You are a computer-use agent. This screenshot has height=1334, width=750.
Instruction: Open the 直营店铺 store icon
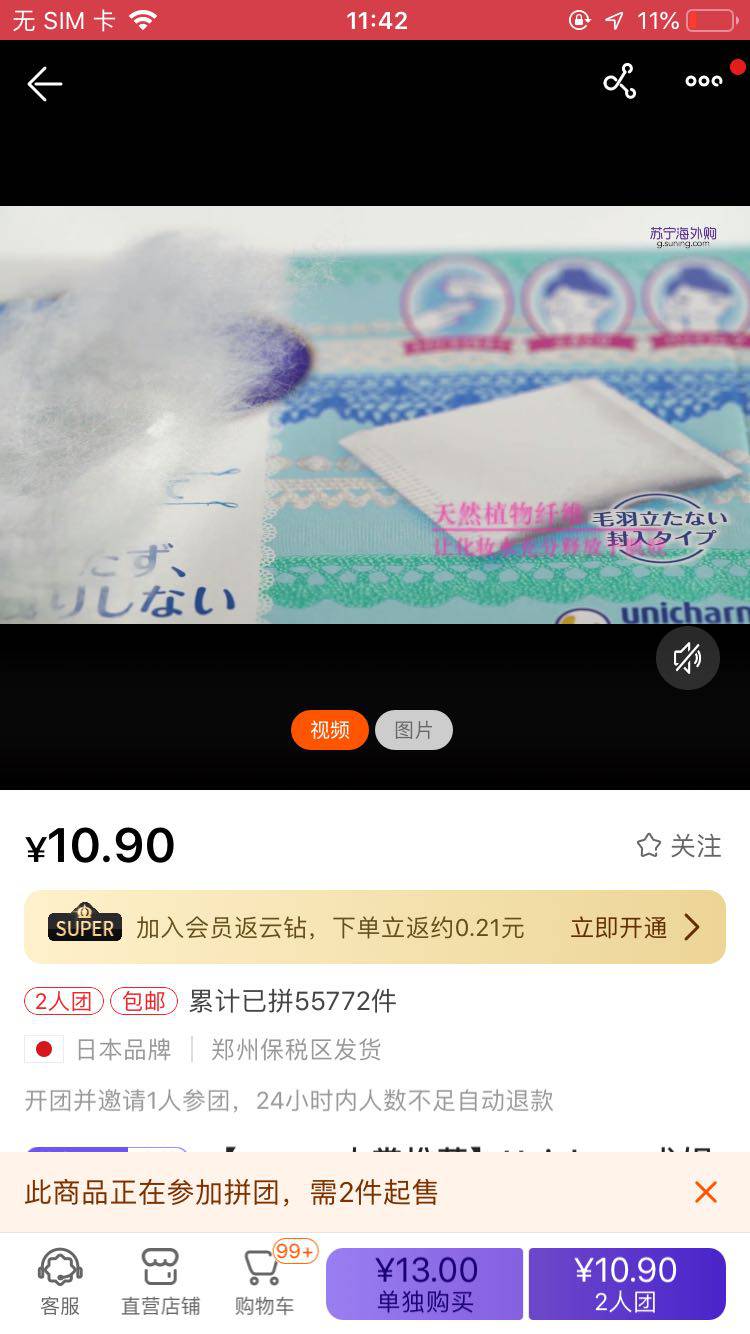click(x=160, y=1283)
